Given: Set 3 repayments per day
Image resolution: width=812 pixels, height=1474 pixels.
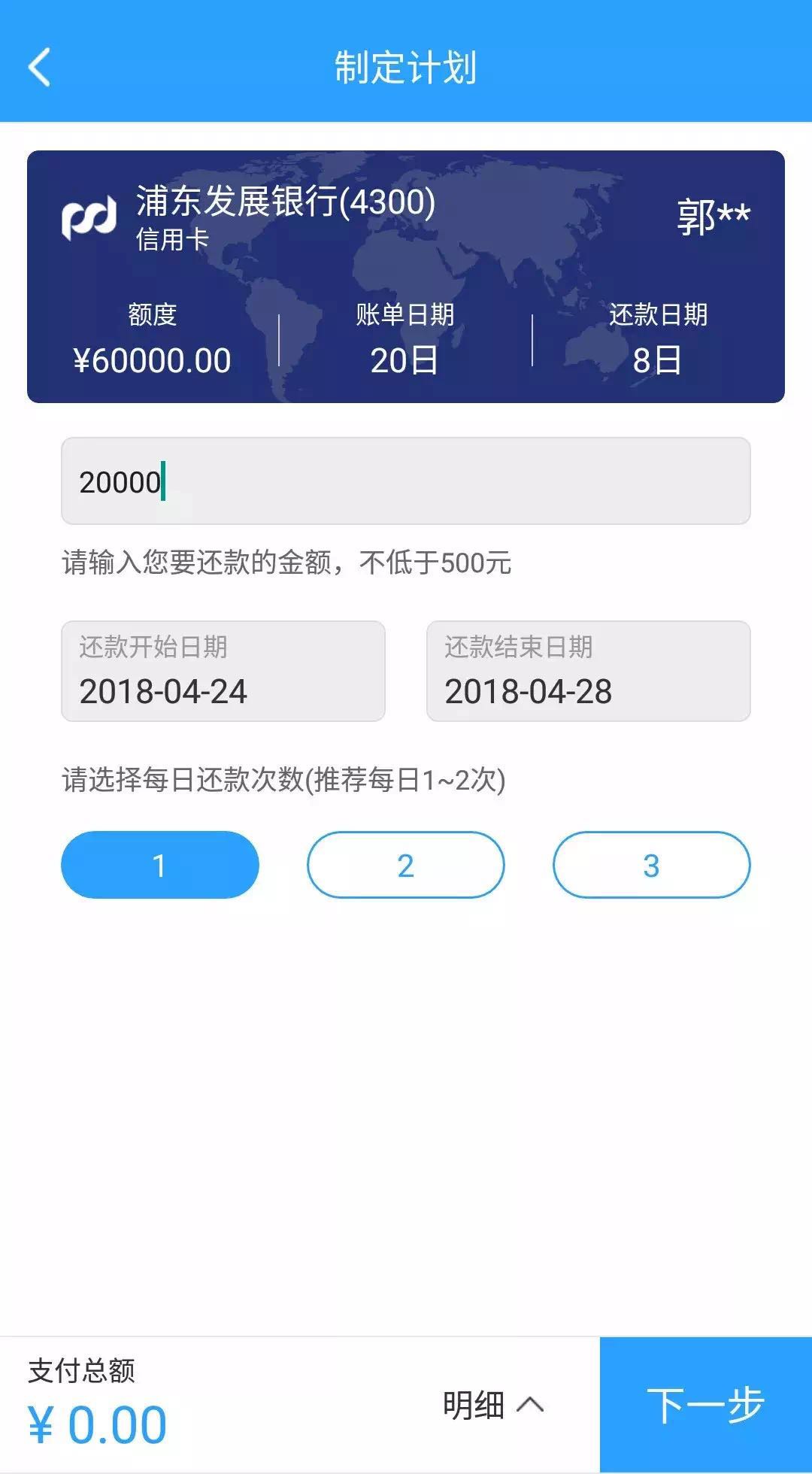Looking at the screenshot, I should [651, 865].
